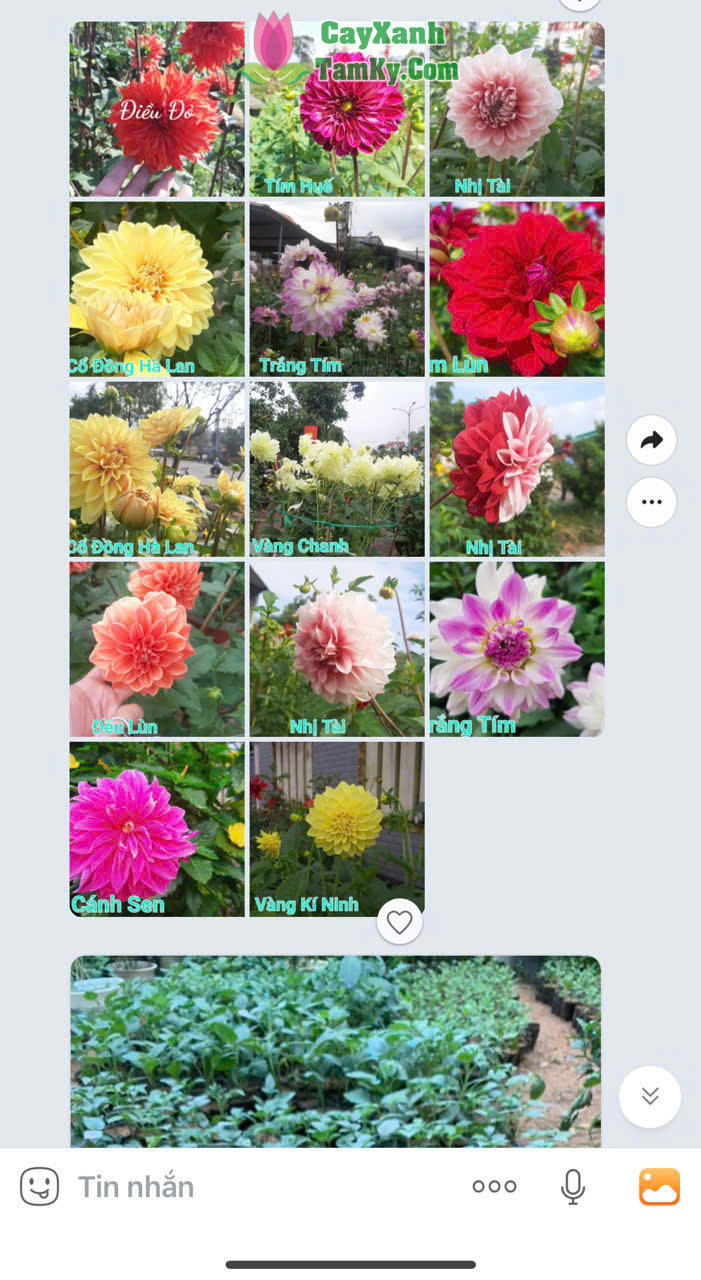Open the seedling nursery photo message
The width and height of the screenshot is (701, 1280).
(335, 1050)
